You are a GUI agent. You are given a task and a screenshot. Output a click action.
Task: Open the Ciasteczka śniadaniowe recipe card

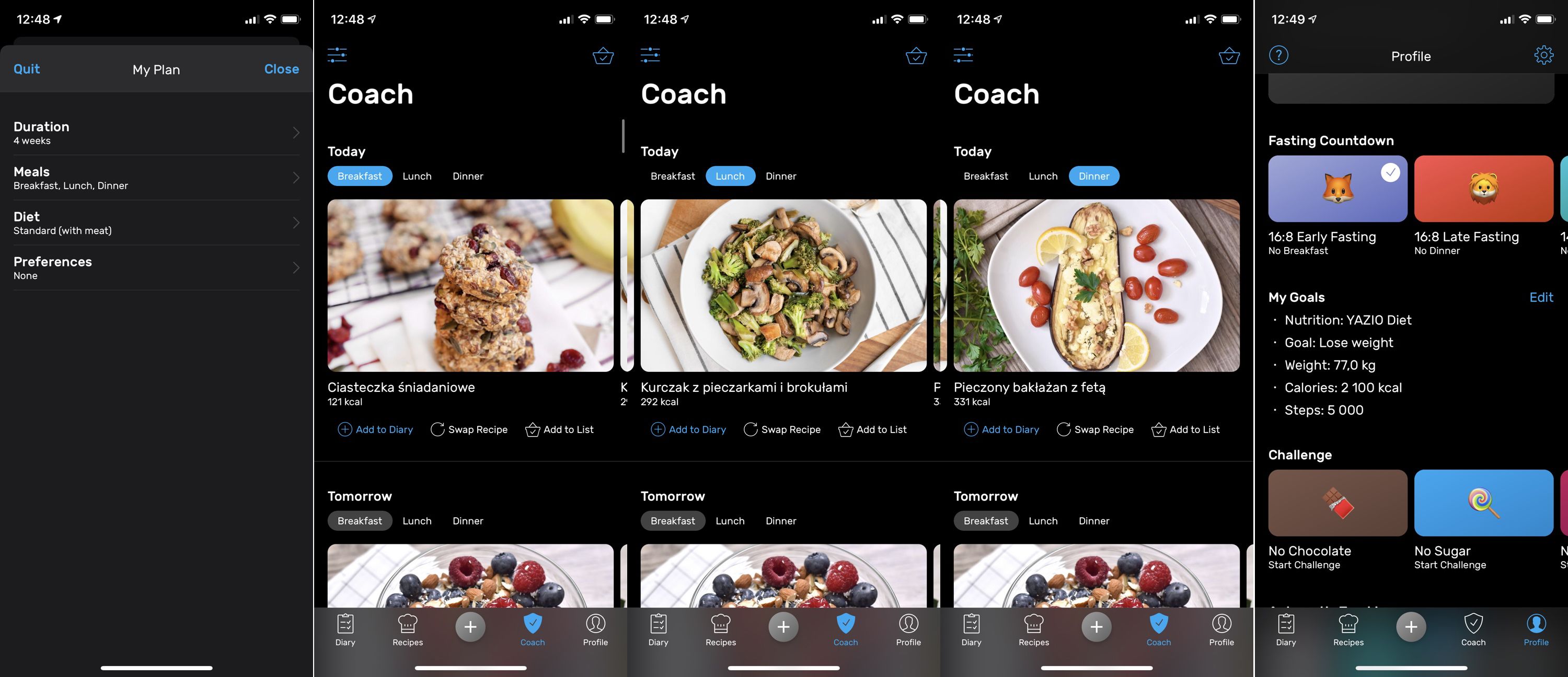pos(470,285)
